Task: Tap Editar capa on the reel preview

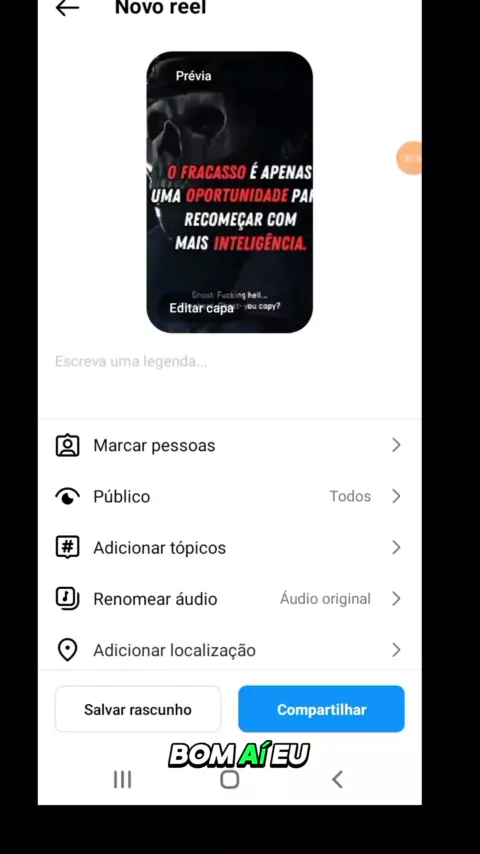Action: click(x=202, y=308)
